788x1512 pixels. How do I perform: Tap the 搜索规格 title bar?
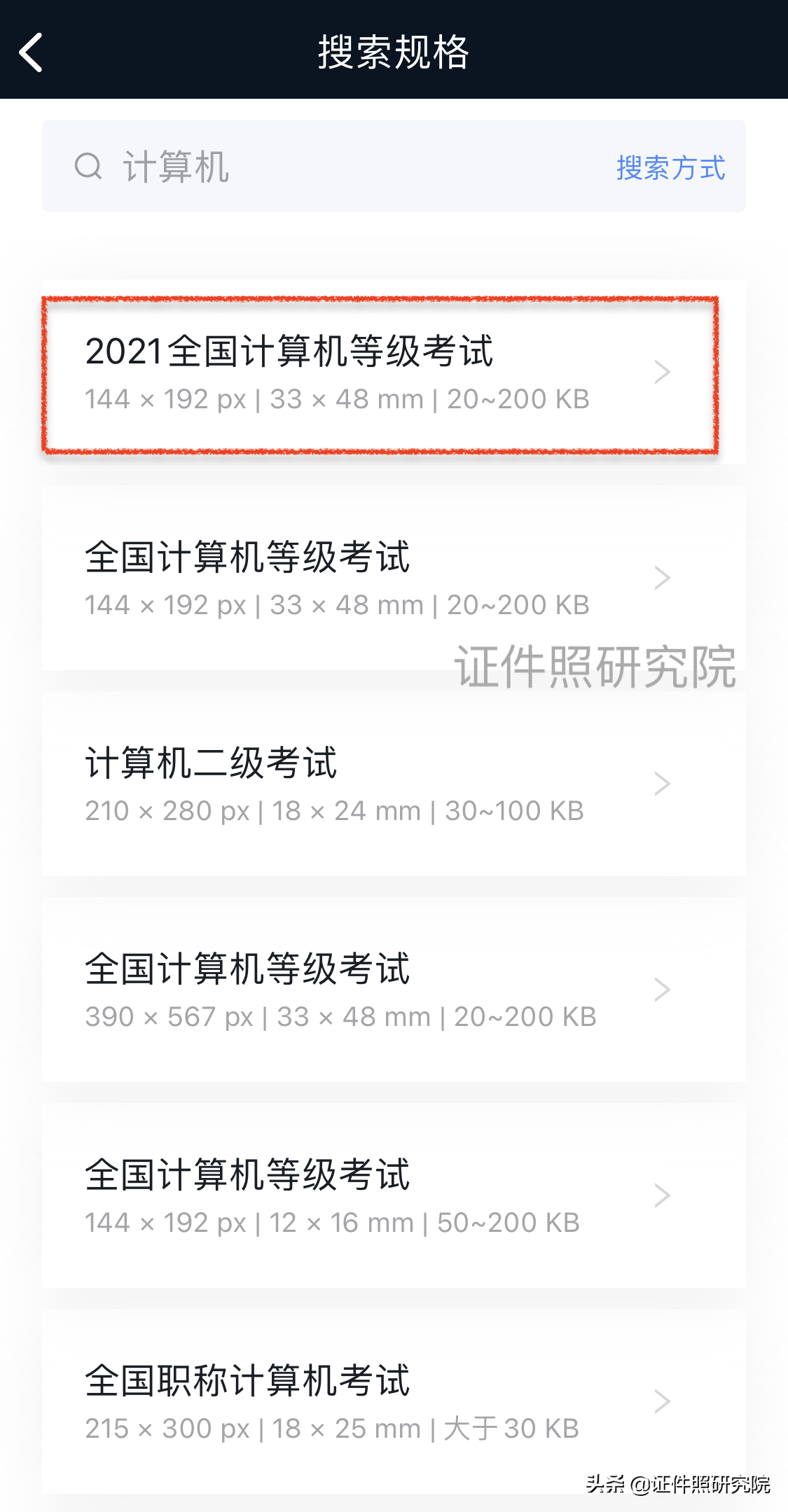(x=394, y=52)
